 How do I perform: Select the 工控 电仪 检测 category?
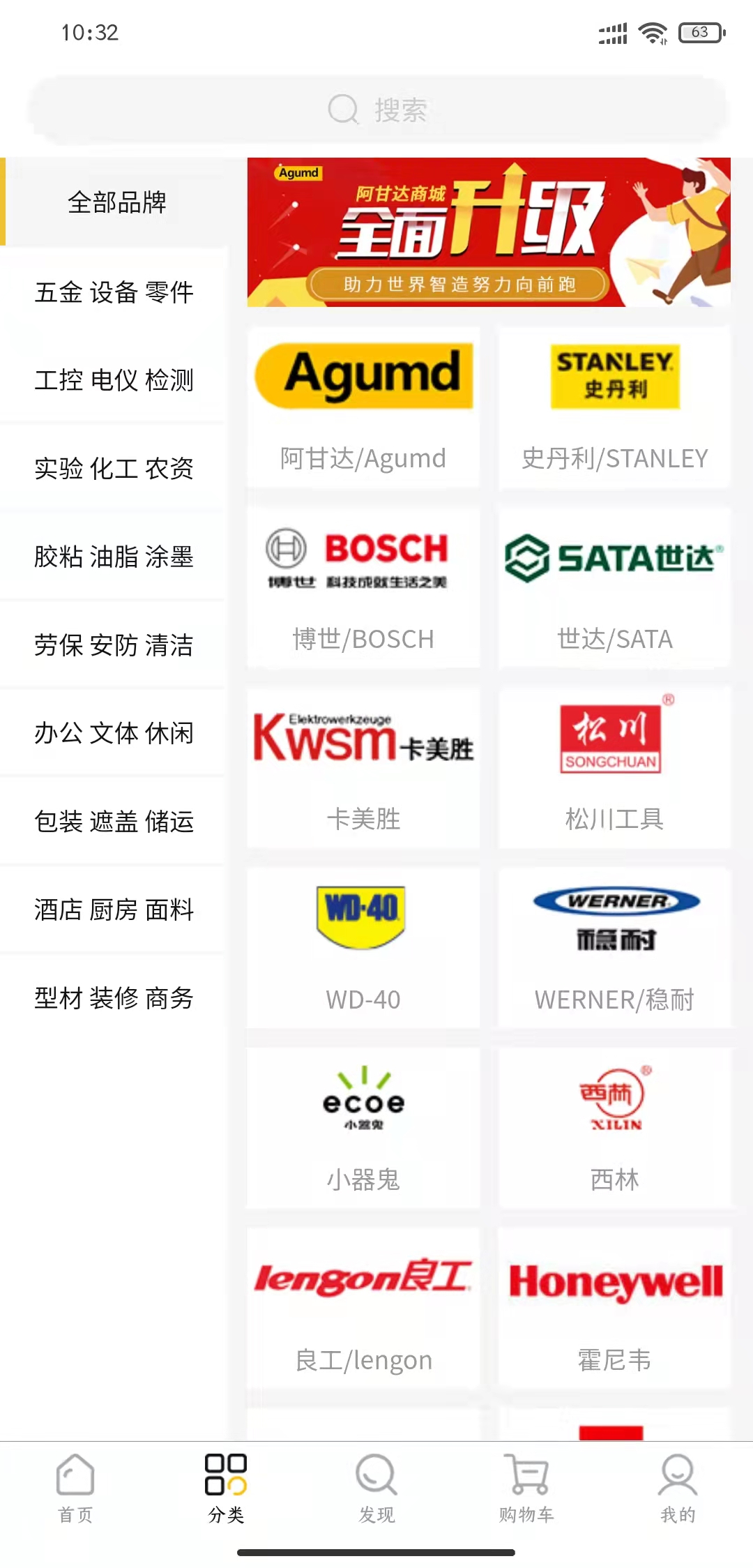tap(114, 380)
